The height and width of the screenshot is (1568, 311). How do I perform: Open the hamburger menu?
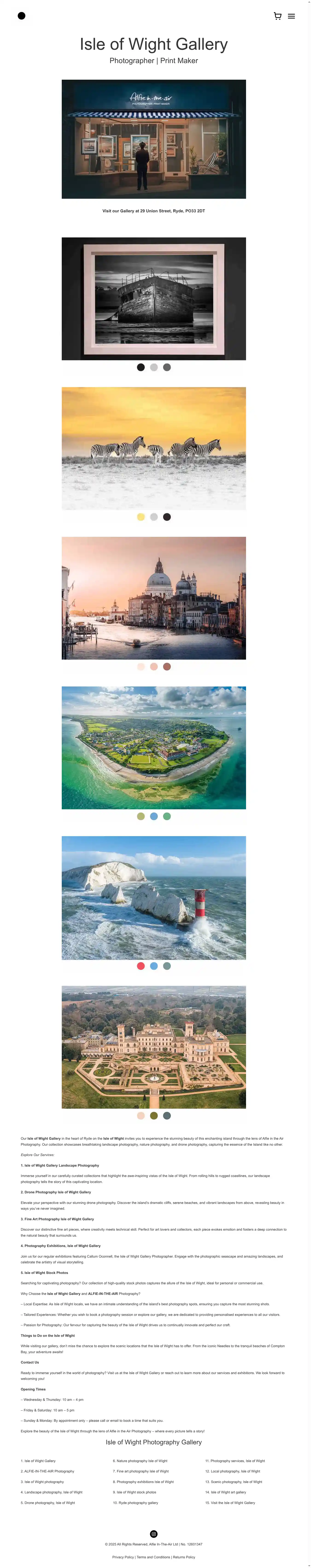pos(291,16)
